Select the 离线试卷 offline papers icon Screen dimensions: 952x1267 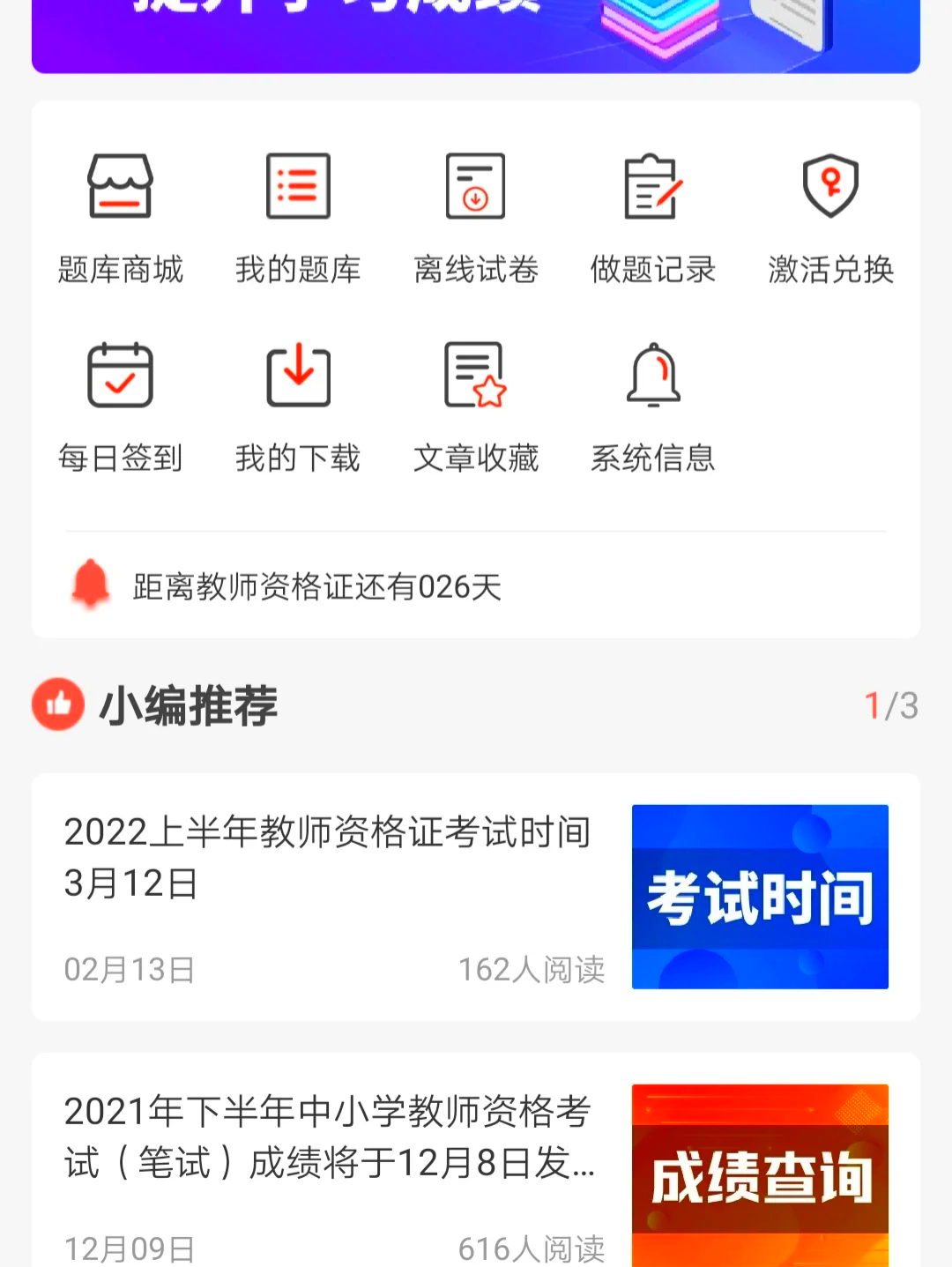click(475, 212)
